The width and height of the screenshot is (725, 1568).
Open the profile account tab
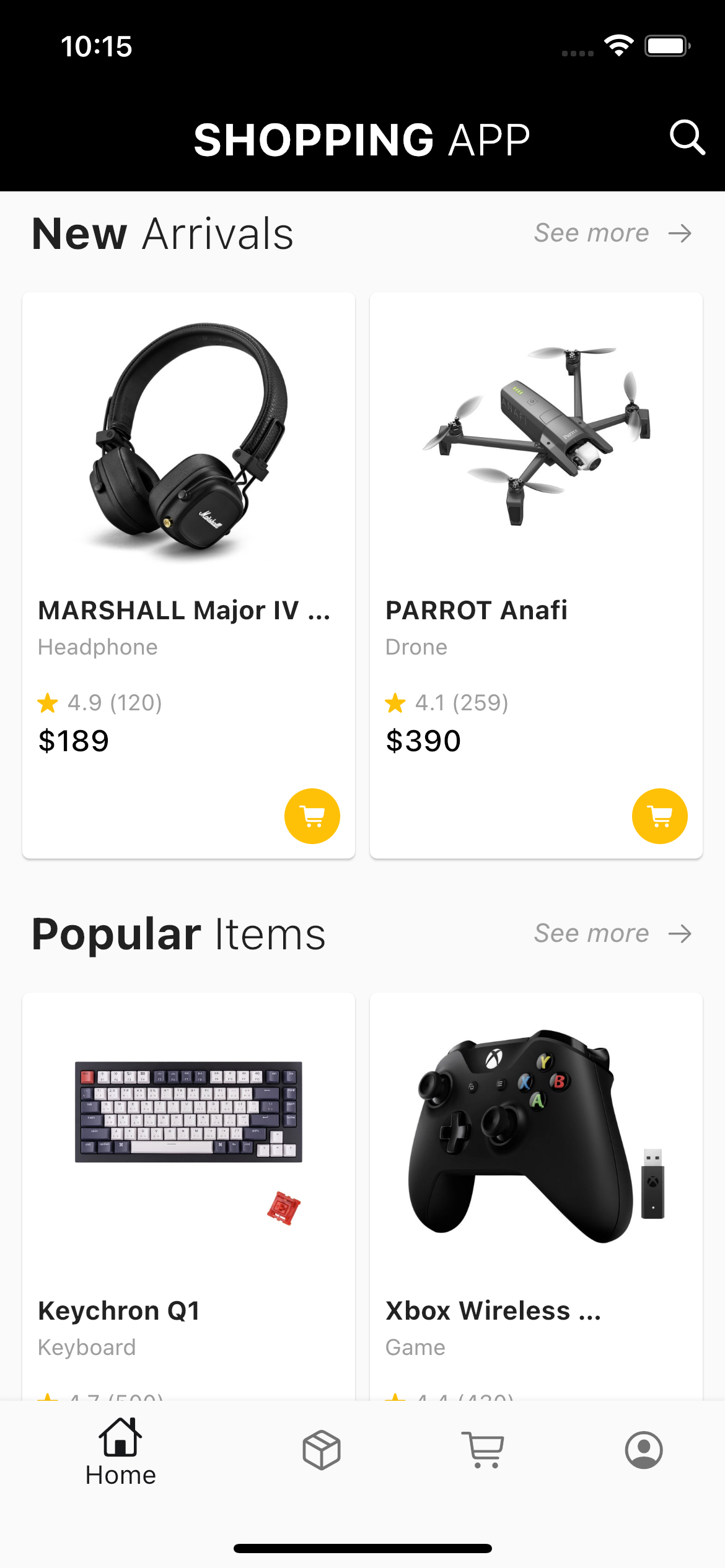click(644, 1450)
